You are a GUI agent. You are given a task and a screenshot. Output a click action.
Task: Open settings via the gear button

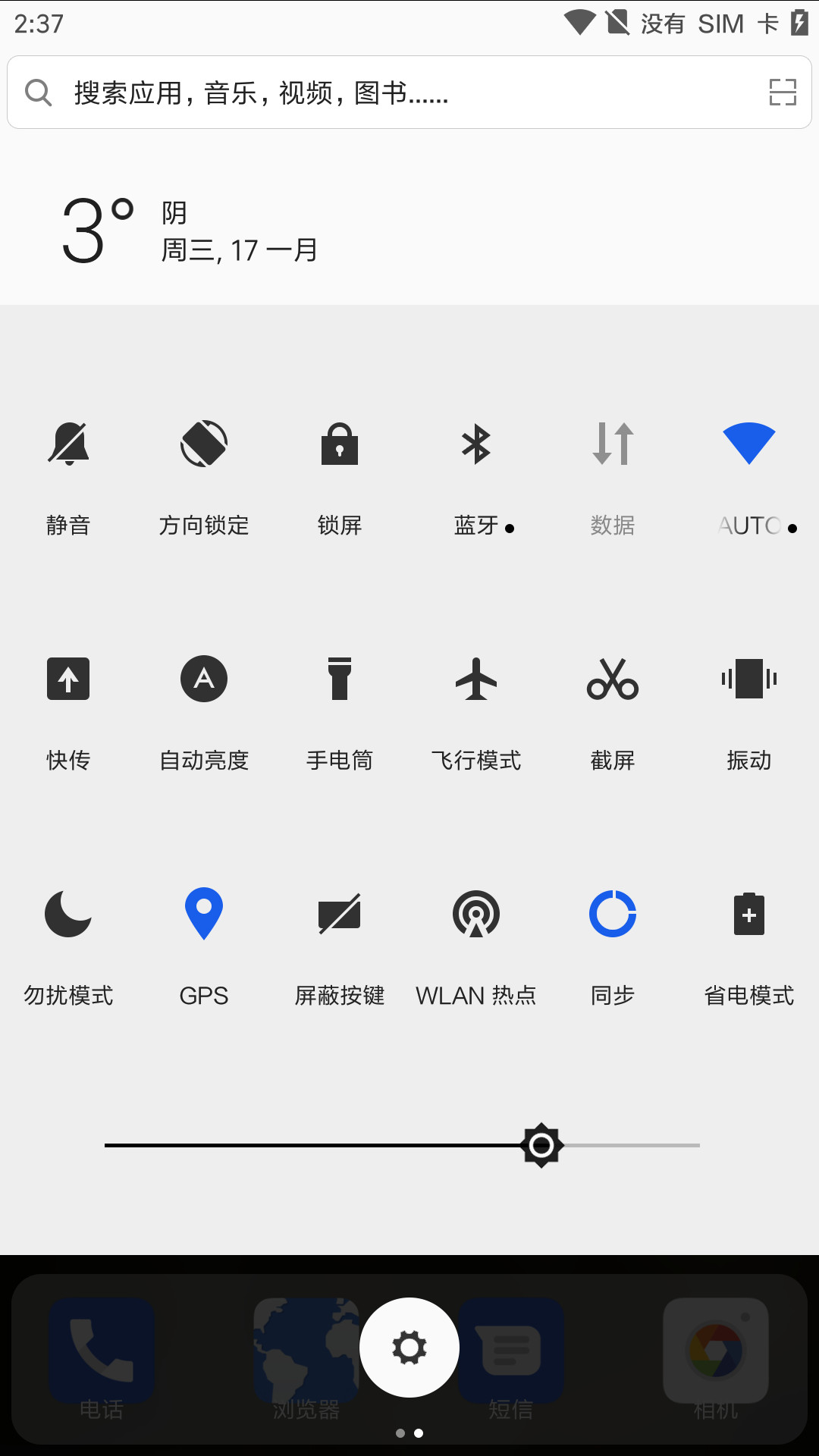pos(409,1348)
